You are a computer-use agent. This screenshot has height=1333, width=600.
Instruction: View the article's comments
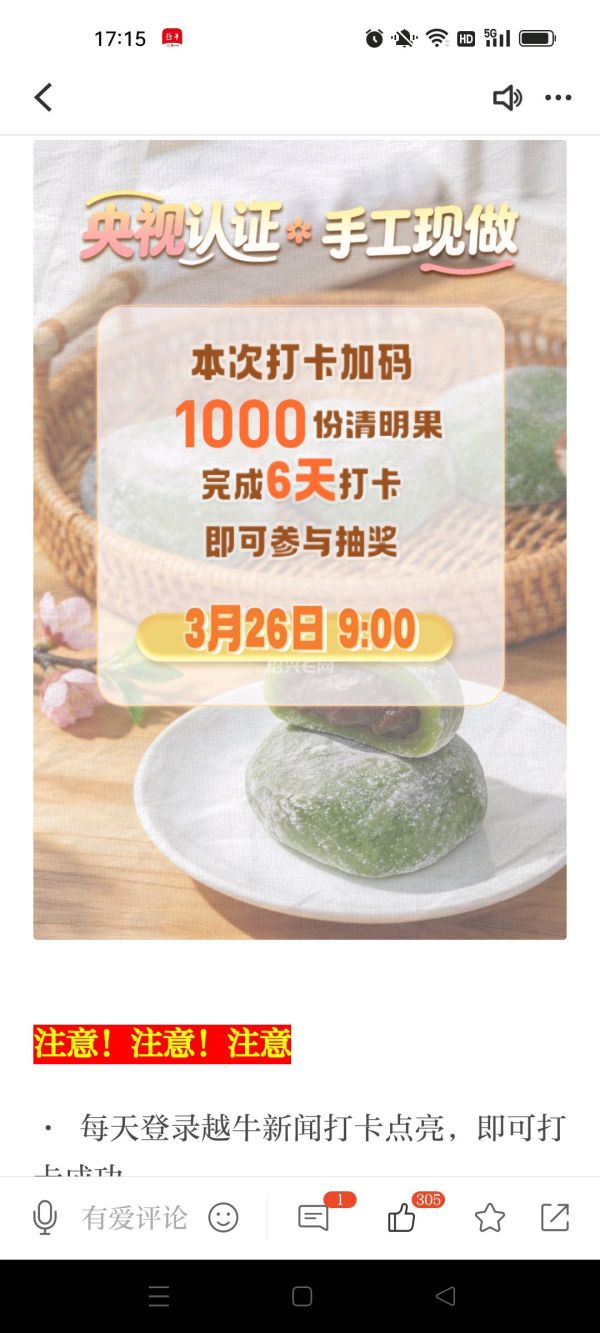314,1217
